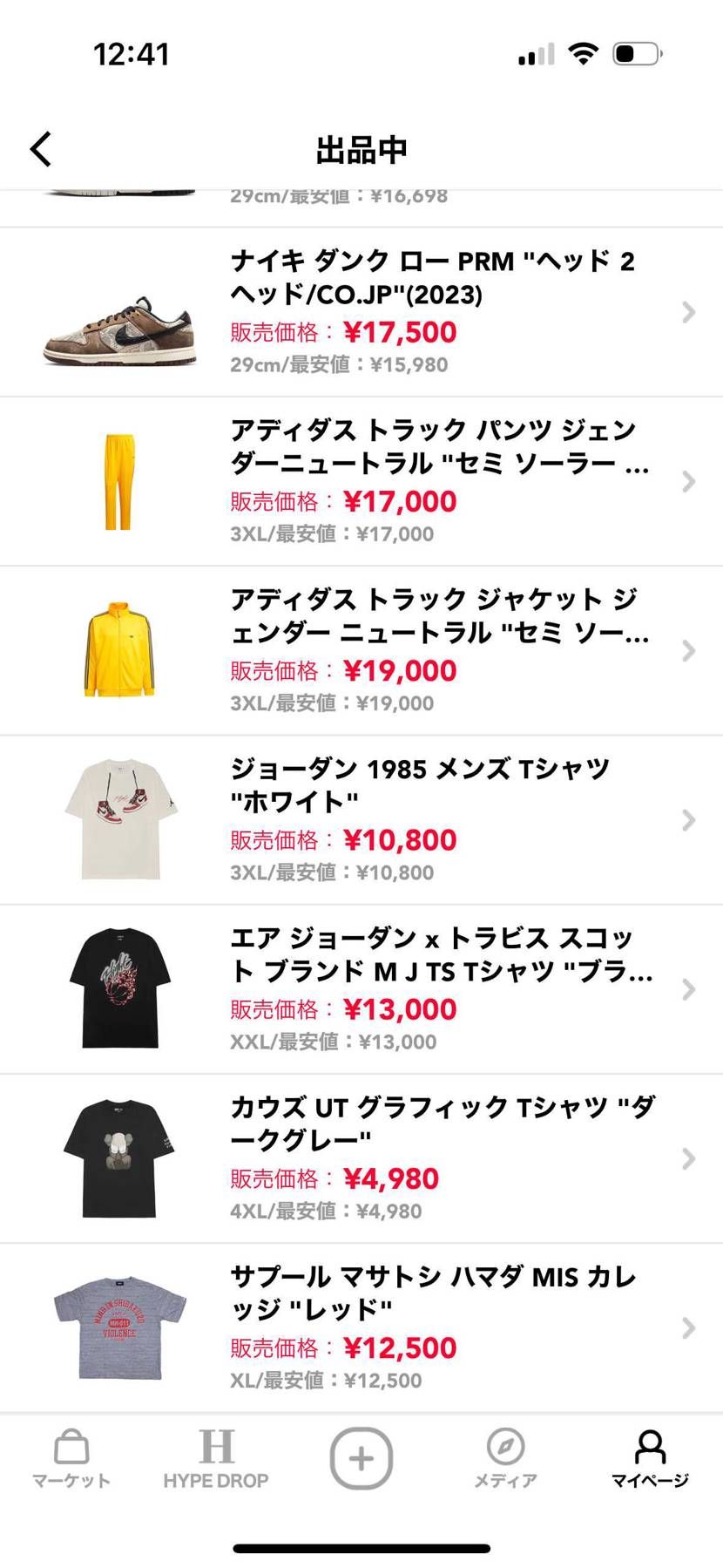Tap the back chevron icon at top left
This screenshot has width=723, height=1568.
coord(40,148)
